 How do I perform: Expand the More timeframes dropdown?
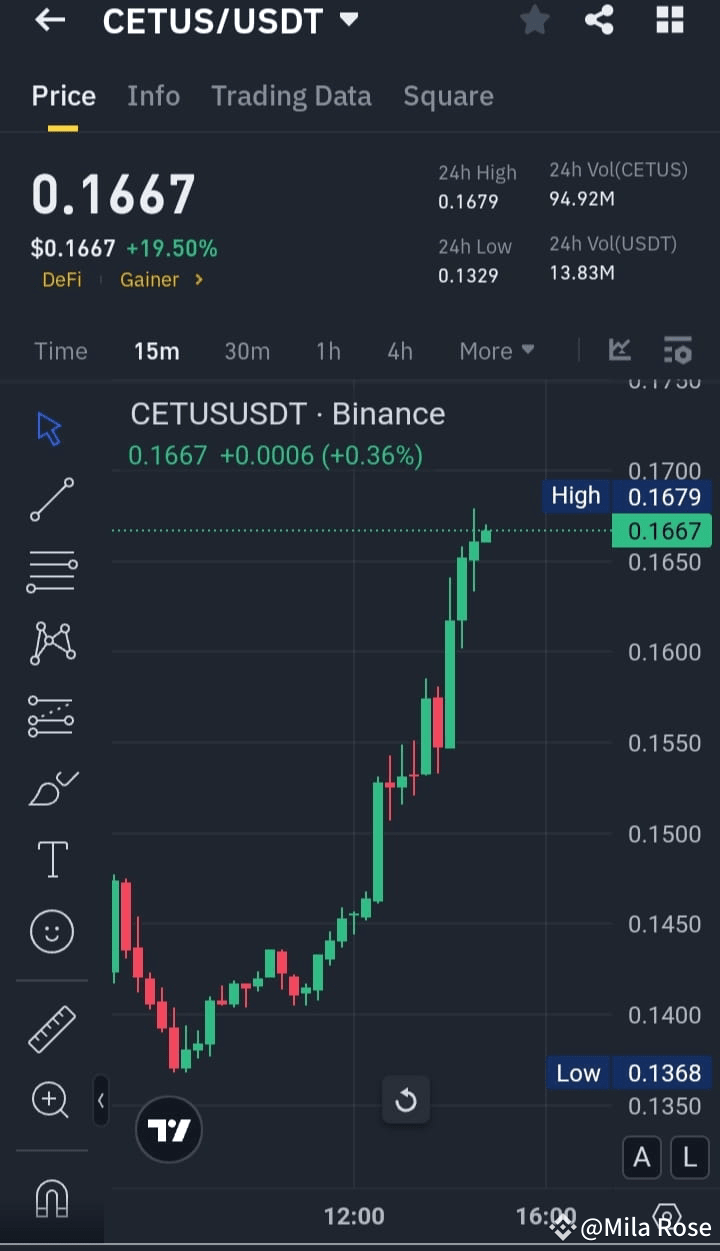coord(496,350)
